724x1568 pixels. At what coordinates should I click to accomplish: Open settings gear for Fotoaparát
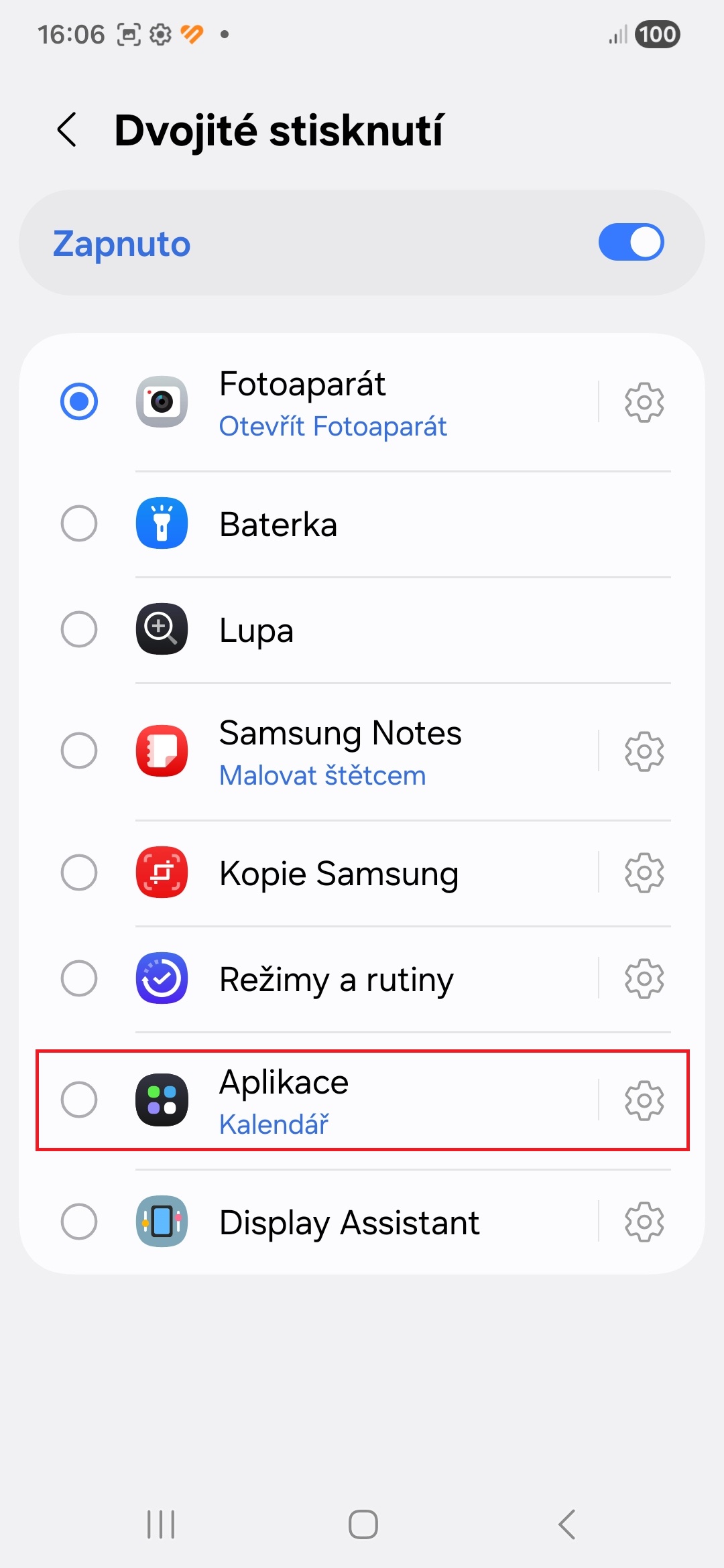pyautogui.click(x=644, y=402)
